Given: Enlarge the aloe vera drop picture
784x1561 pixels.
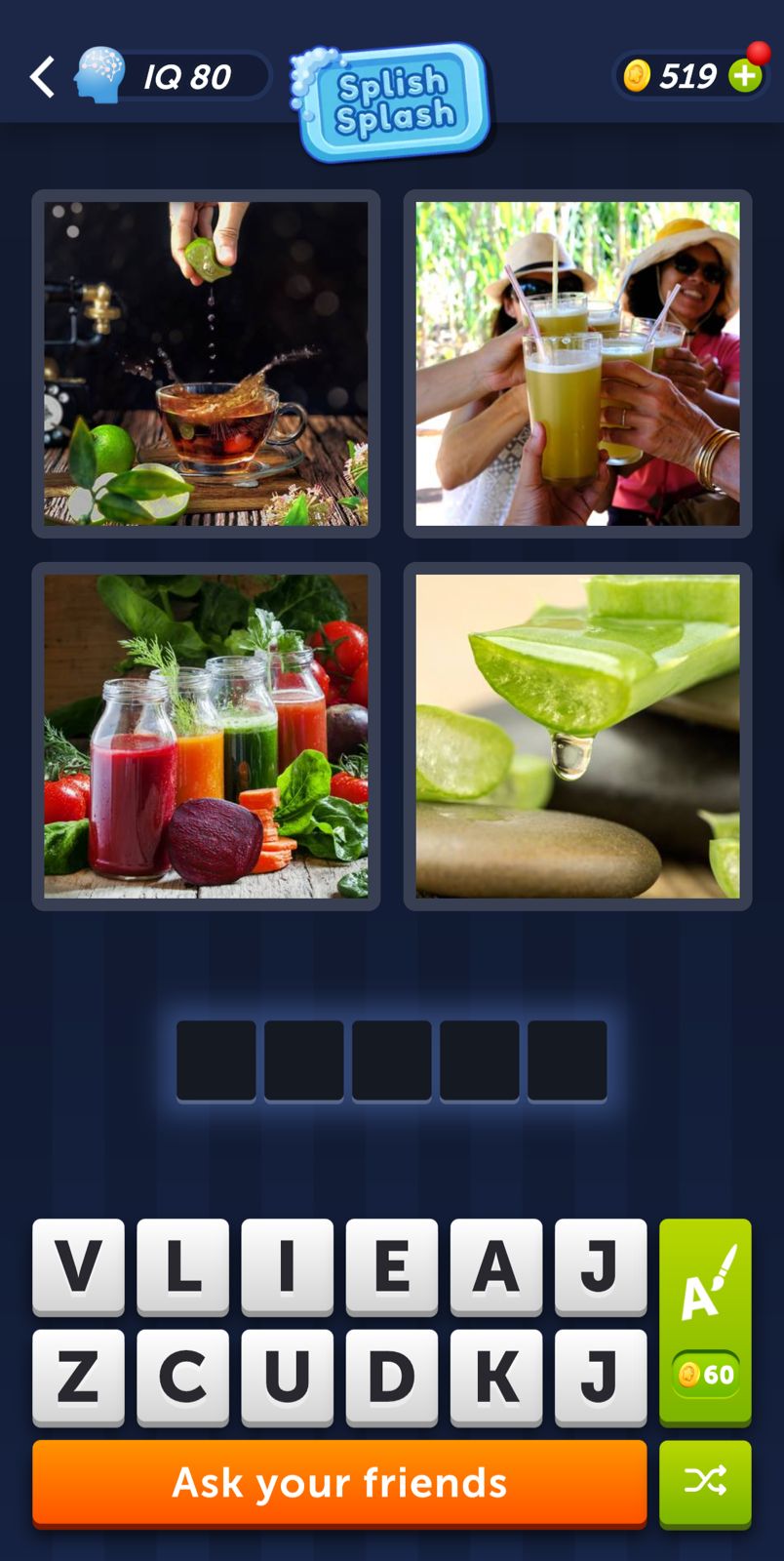Looking at the screenshot, I should point(577,737).
